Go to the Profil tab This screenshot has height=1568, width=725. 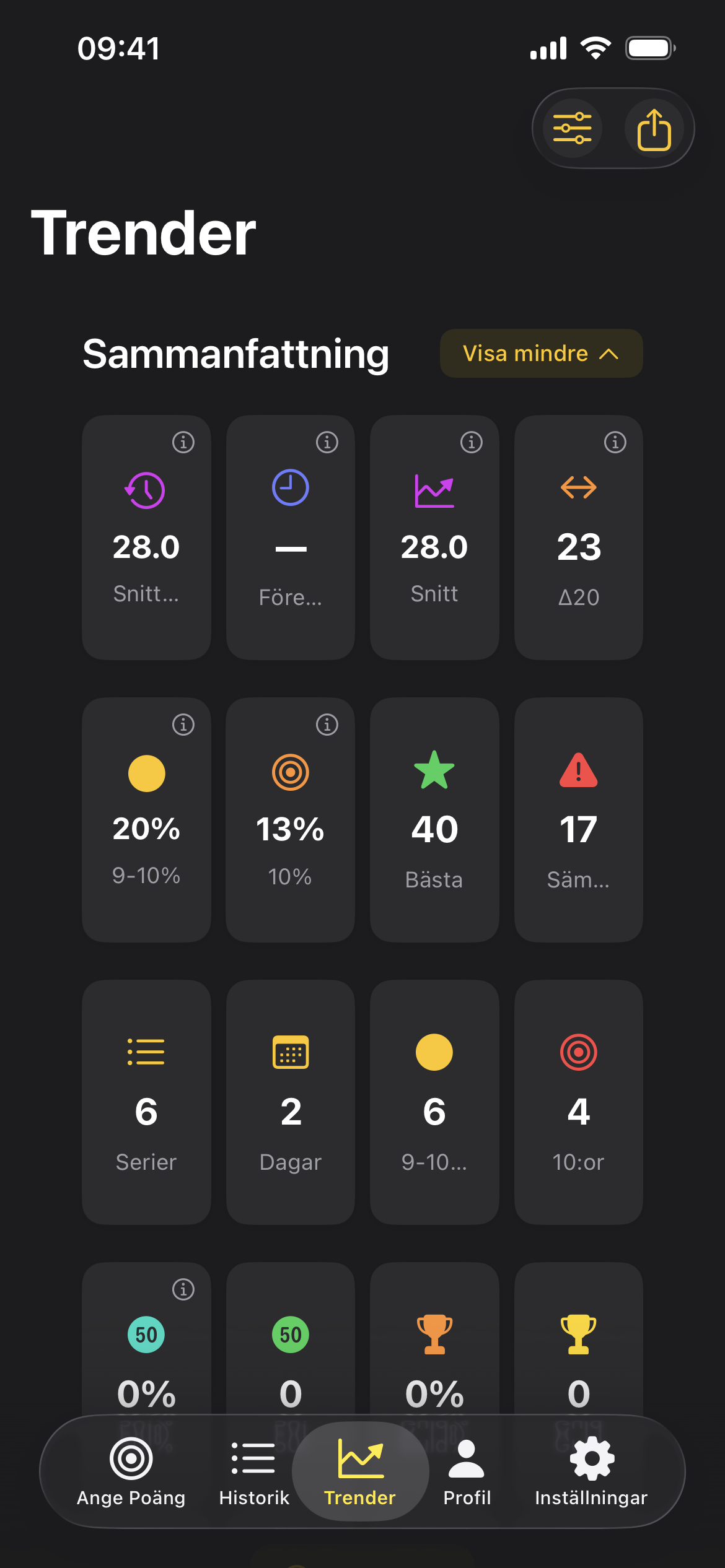pyautogui.click(x=467, y=1471)
